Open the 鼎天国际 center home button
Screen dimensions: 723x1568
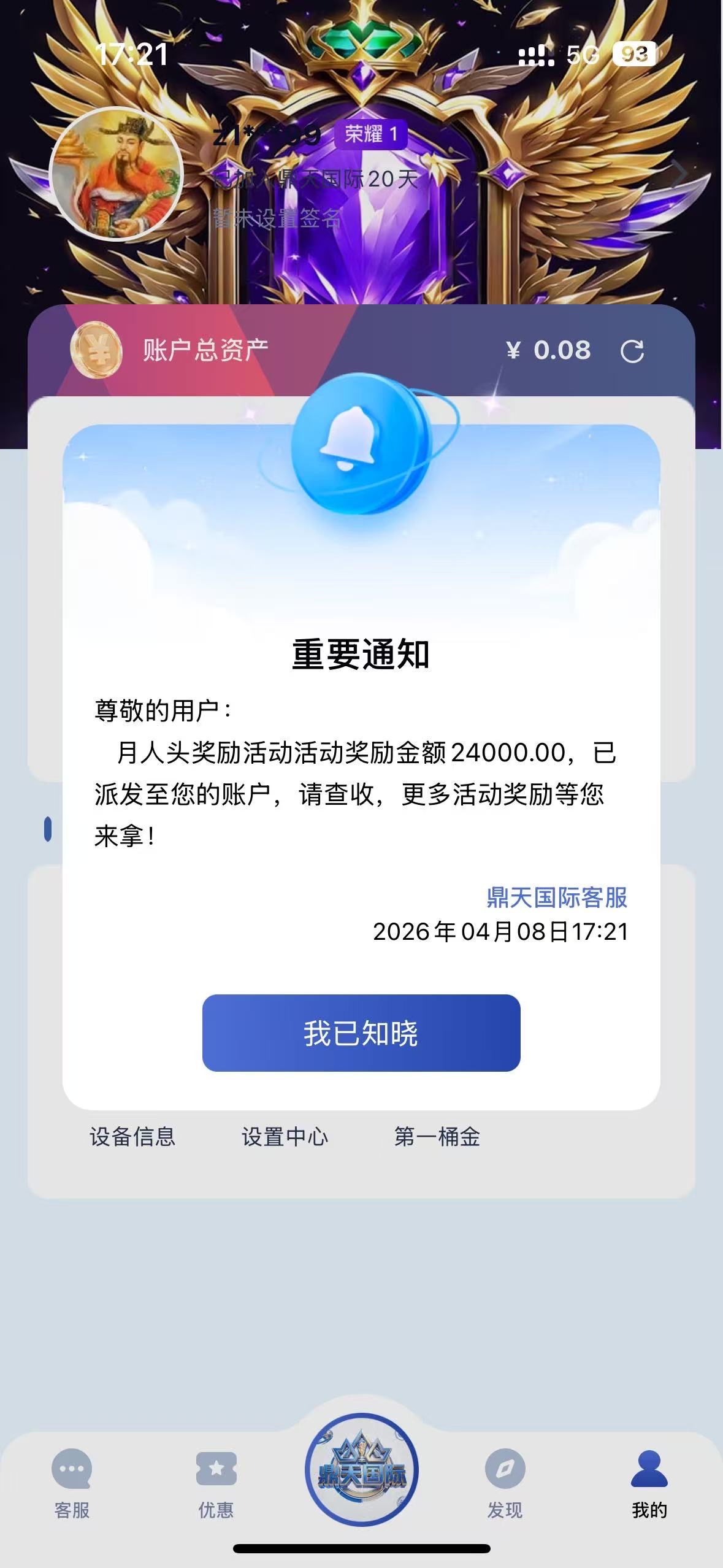pyautogui.click(x=362, y=1470)
